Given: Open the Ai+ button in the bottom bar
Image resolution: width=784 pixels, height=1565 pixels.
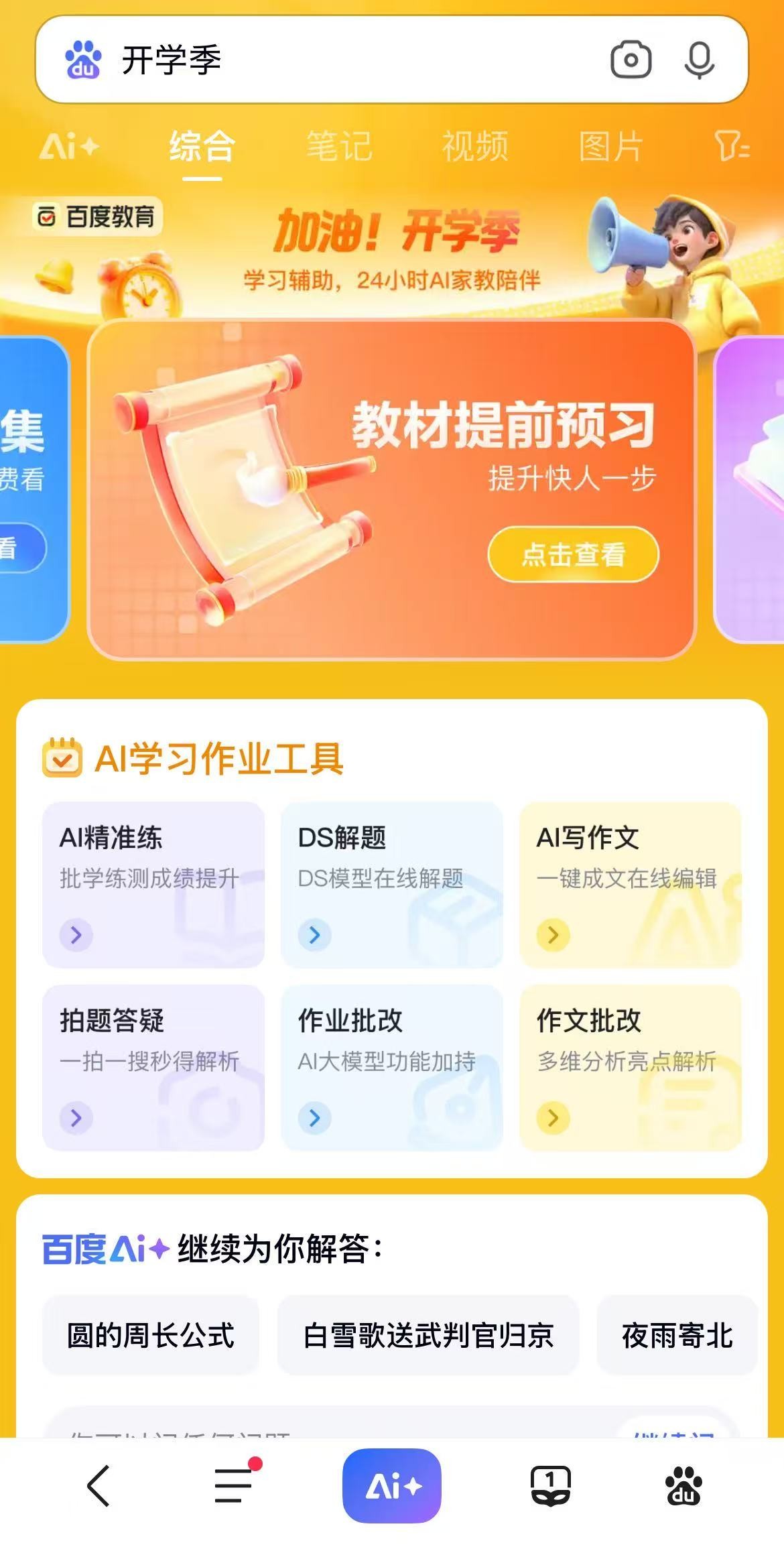Looking at the screenshot, I should (x=392, y=1486).
